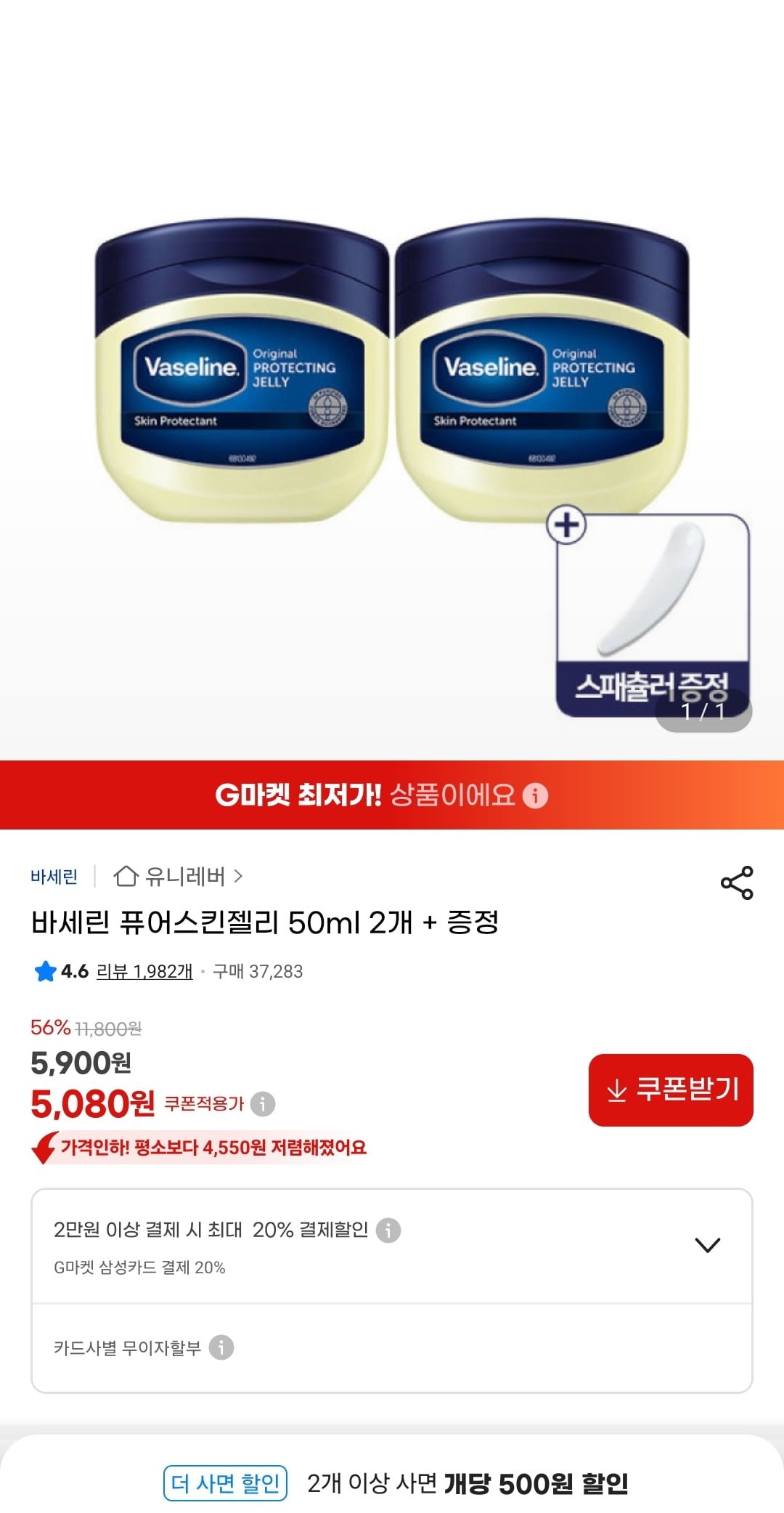Open the Vaseline product image
This screenshot has width=784, height=1513.
[x=392, y=370]
